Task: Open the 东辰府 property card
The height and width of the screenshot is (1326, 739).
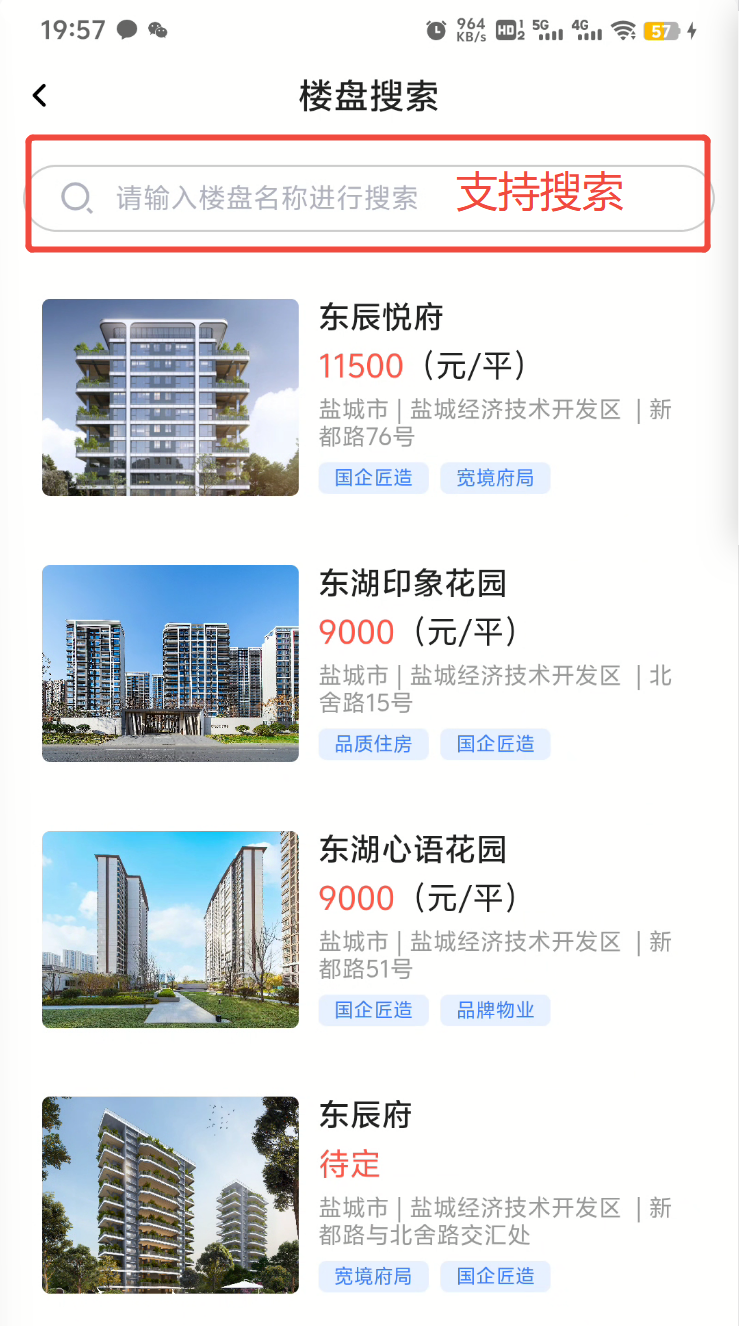Action: (x=365, y=1115)
